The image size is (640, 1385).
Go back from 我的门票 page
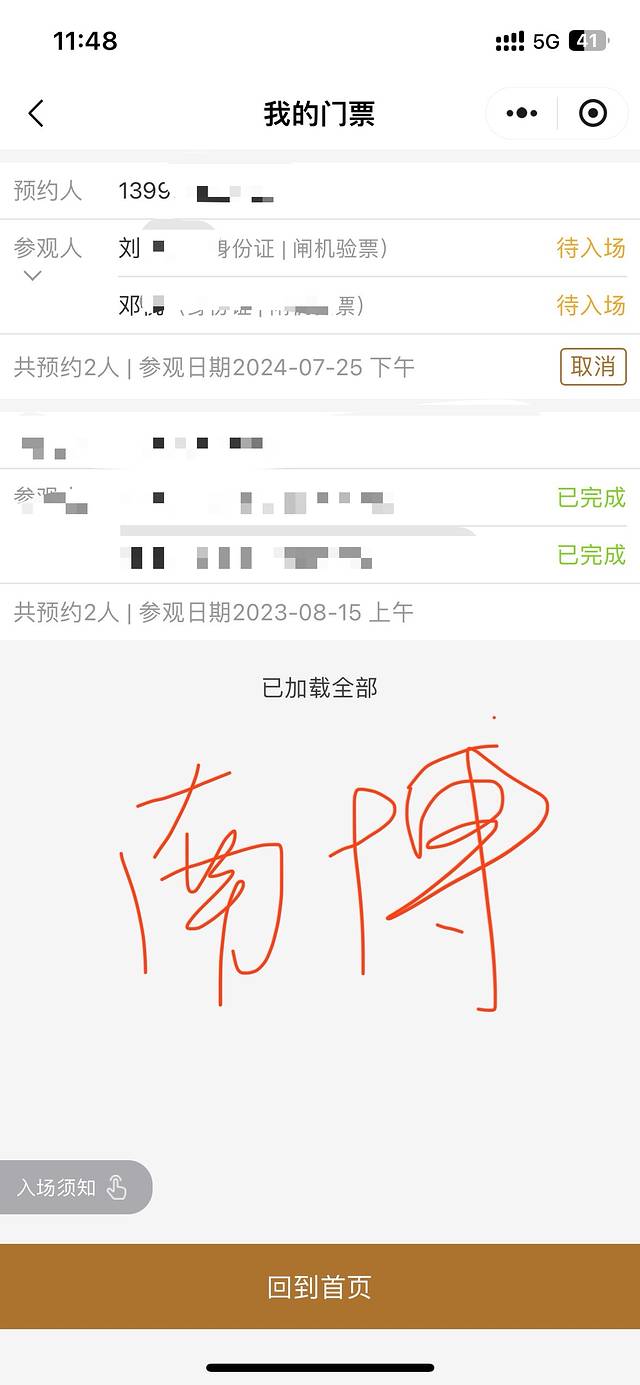(x=36, y=114)
